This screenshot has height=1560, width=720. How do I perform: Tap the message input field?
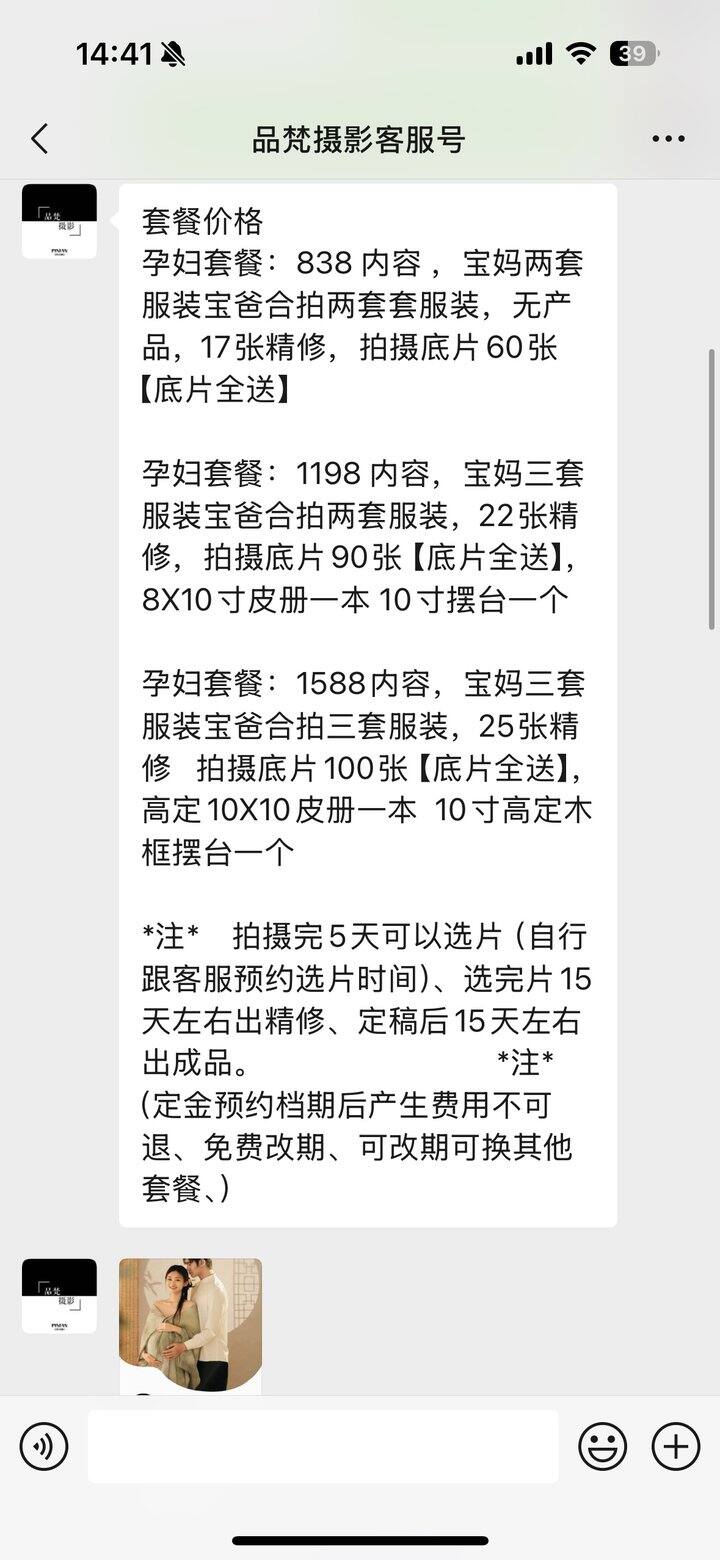(323, 1446)
